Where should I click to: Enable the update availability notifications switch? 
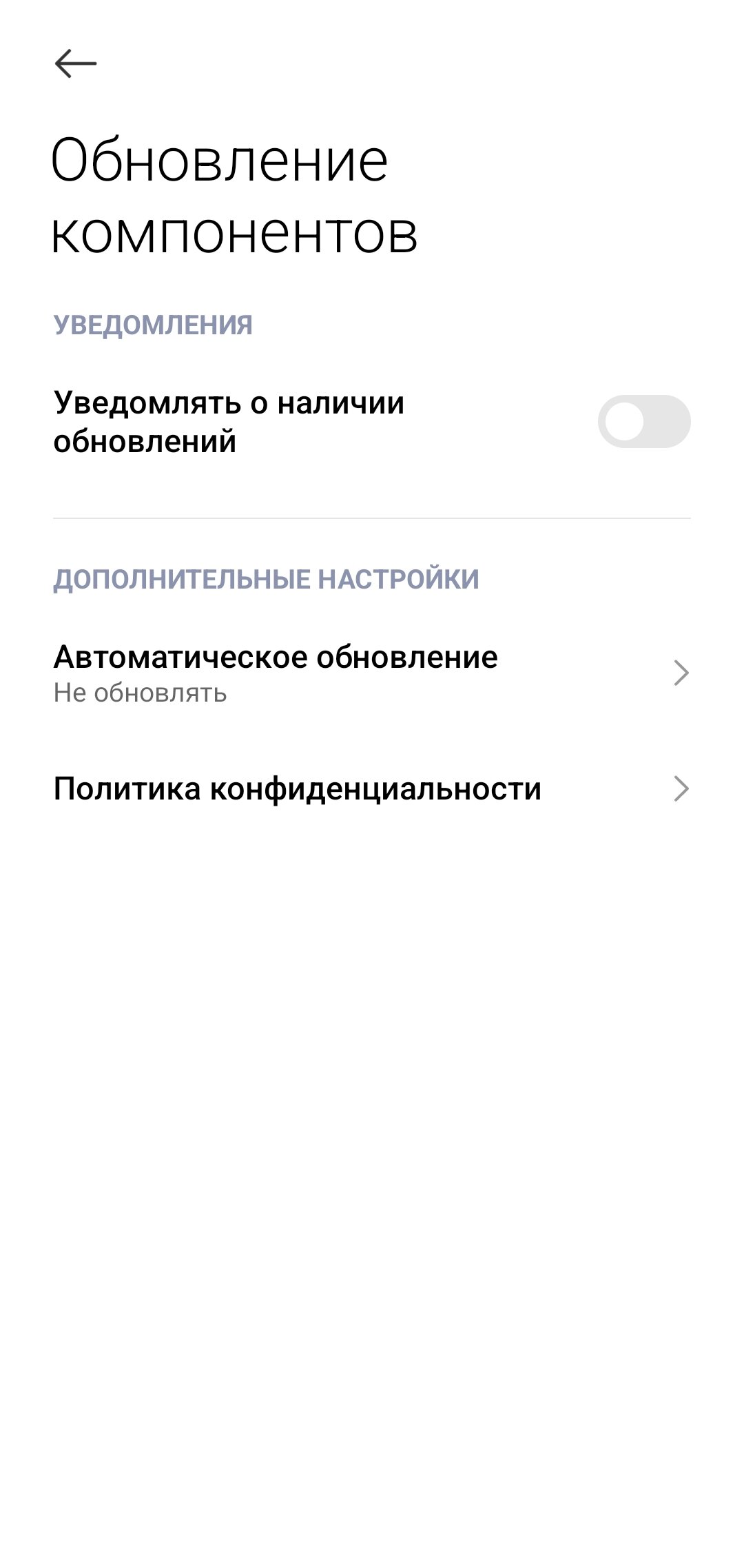click(x=643, y=421)
